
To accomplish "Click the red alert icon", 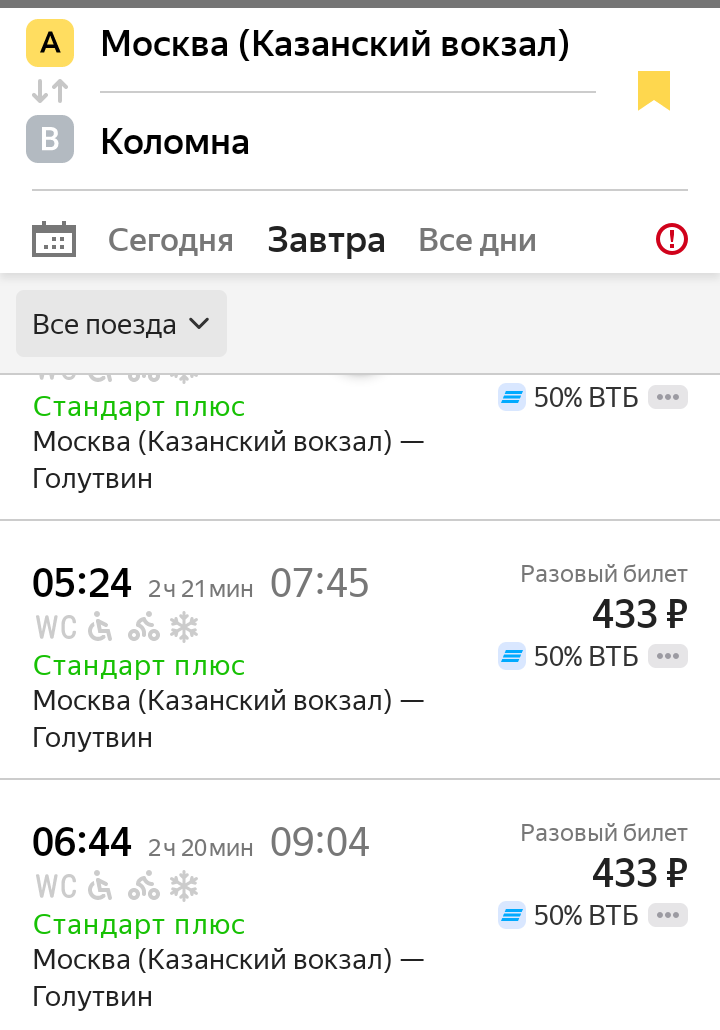I will click(x=670, y=240).
